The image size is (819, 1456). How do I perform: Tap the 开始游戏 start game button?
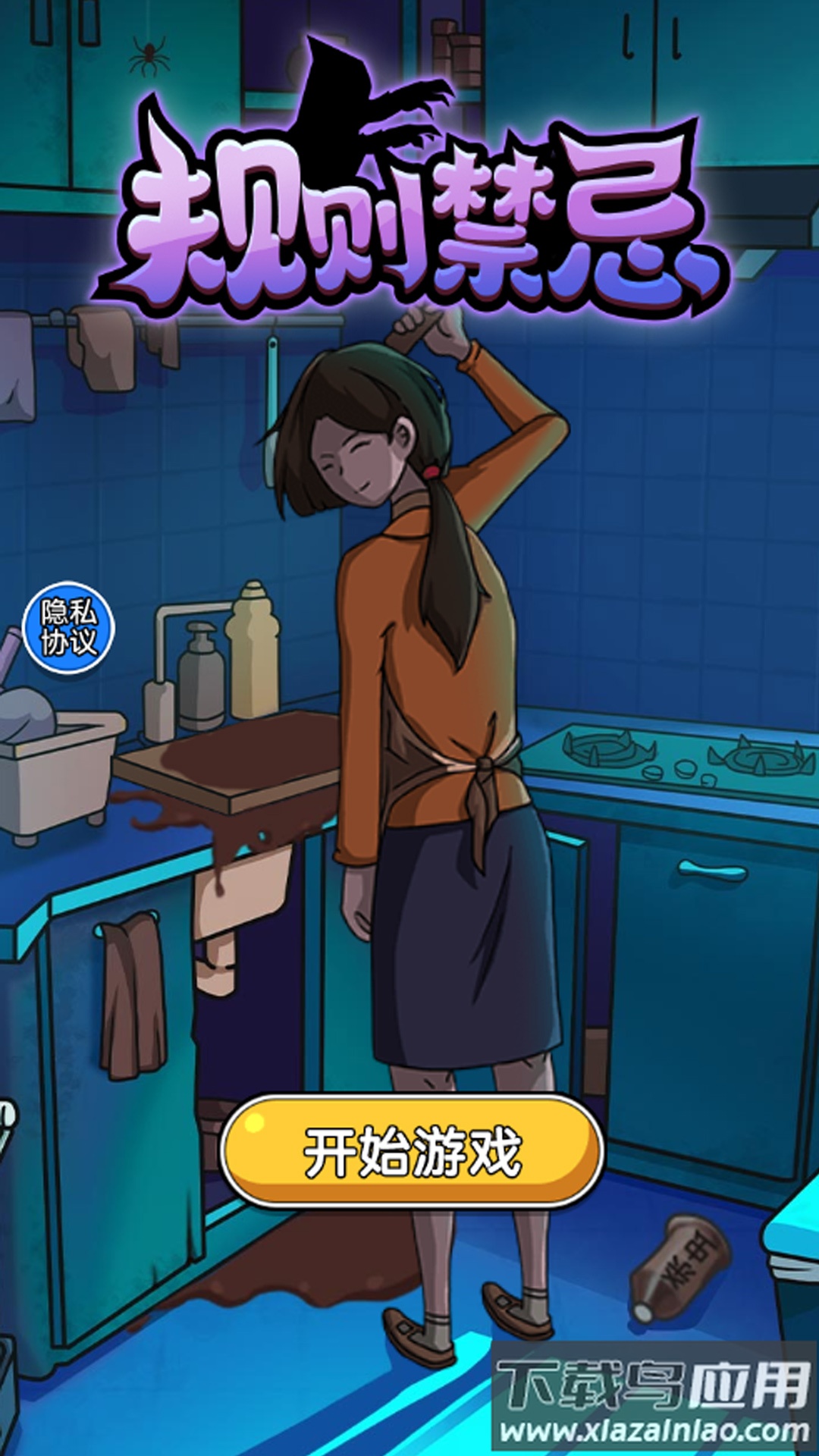click(x=412, y=1151)
